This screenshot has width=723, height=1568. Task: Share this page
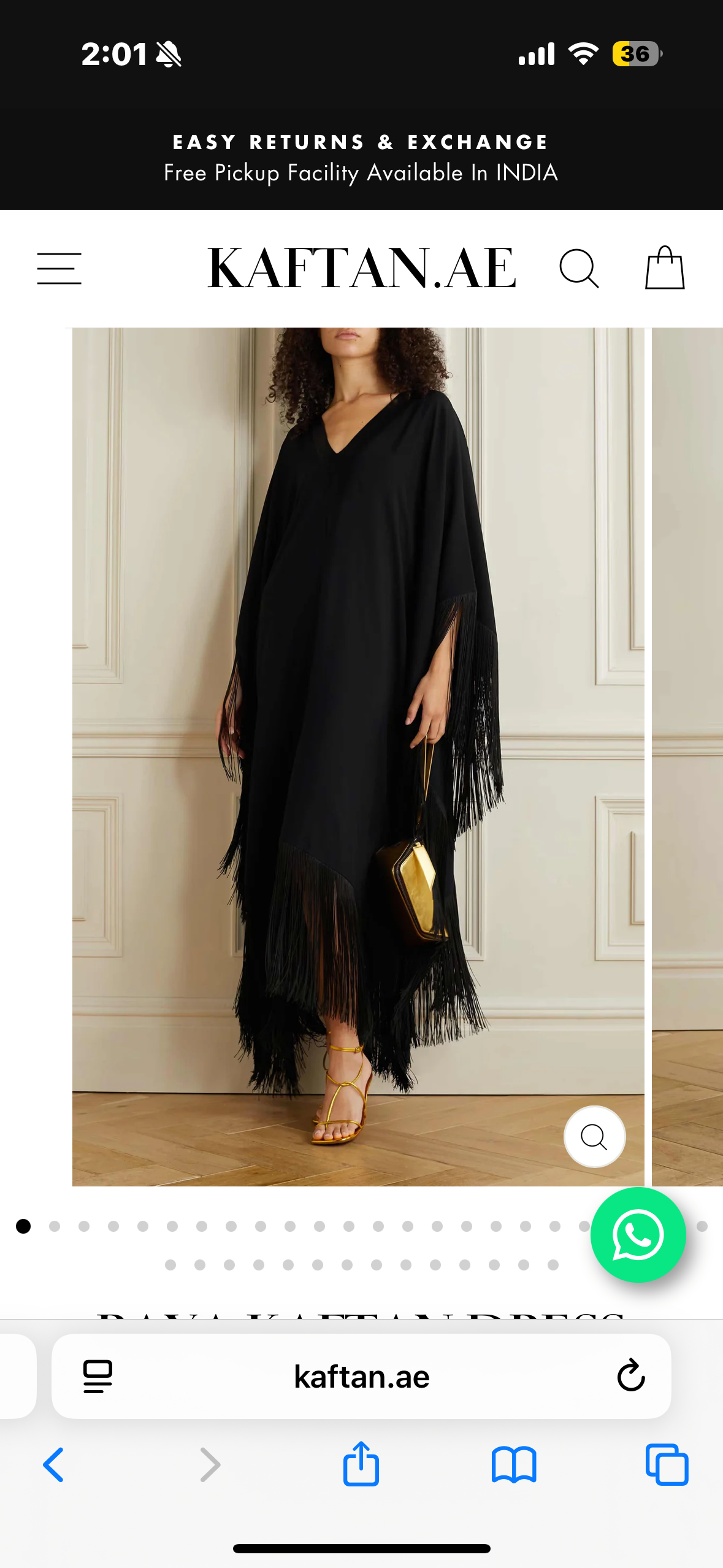tap(361, 1464)
